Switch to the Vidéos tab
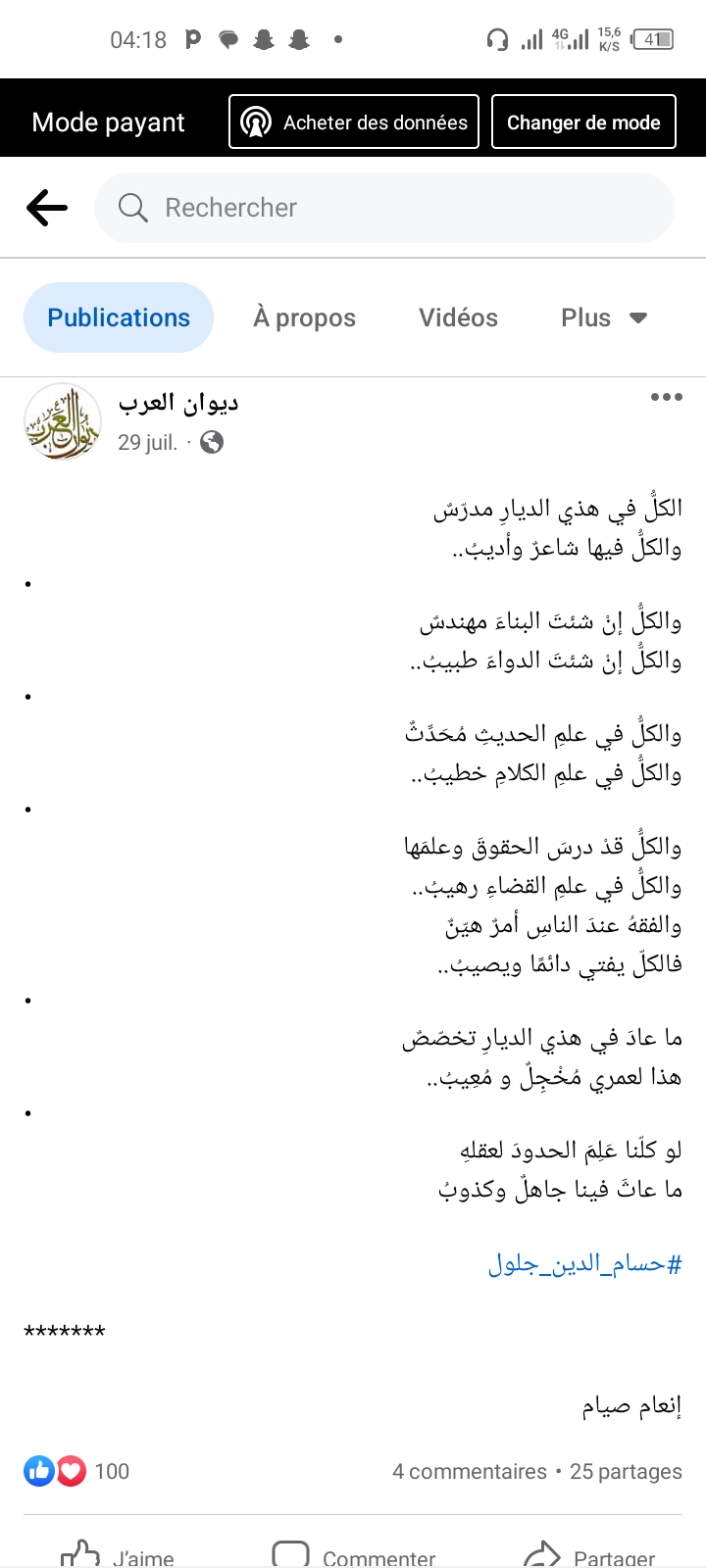Screen dimensions: 706x1568 pos(458,318)
